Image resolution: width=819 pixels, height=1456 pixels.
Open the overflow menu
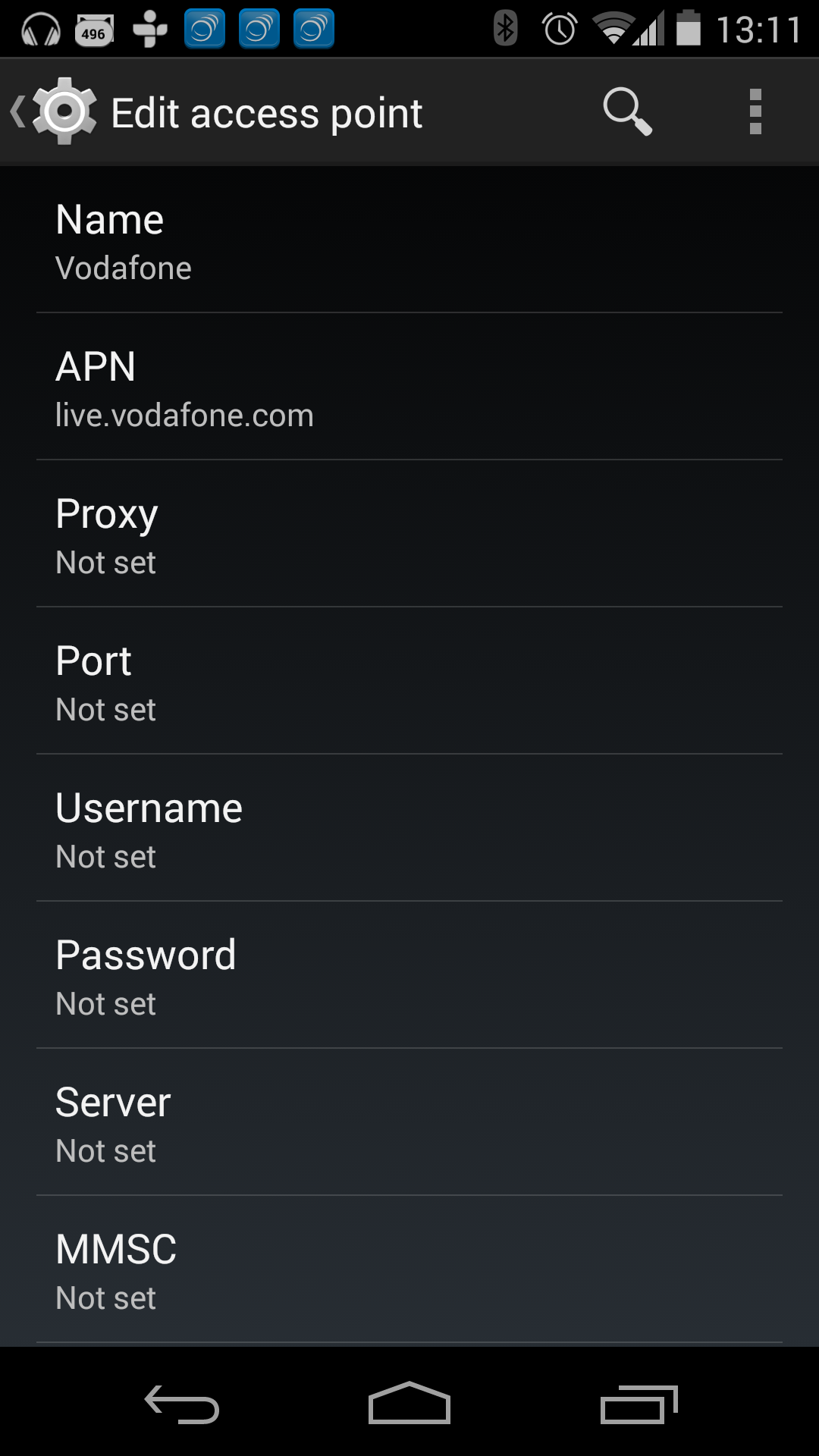pyautogui.click(x=755, y=112)
